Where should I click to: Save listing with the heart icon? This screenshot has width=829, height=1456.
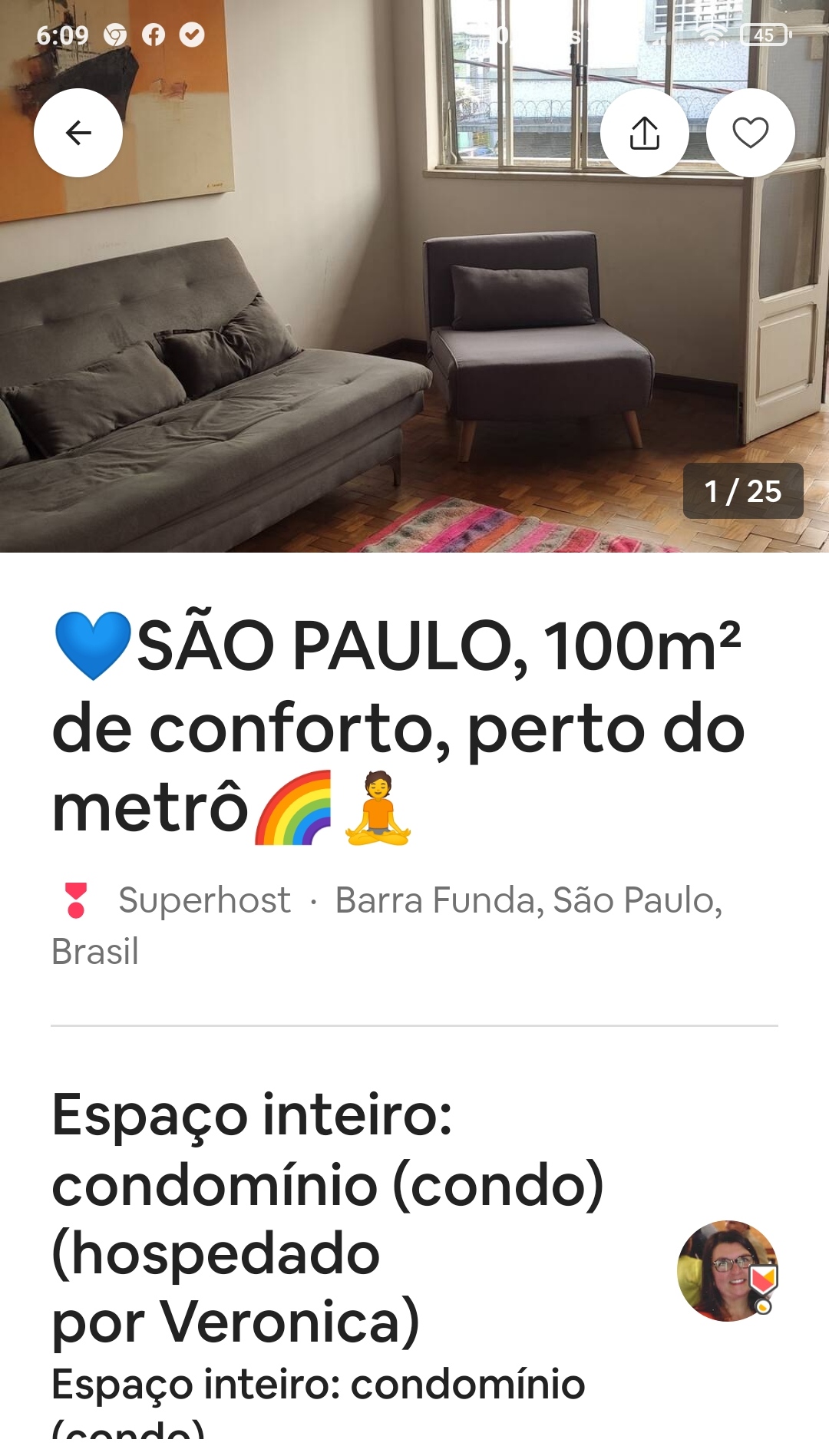click(750, 133)
